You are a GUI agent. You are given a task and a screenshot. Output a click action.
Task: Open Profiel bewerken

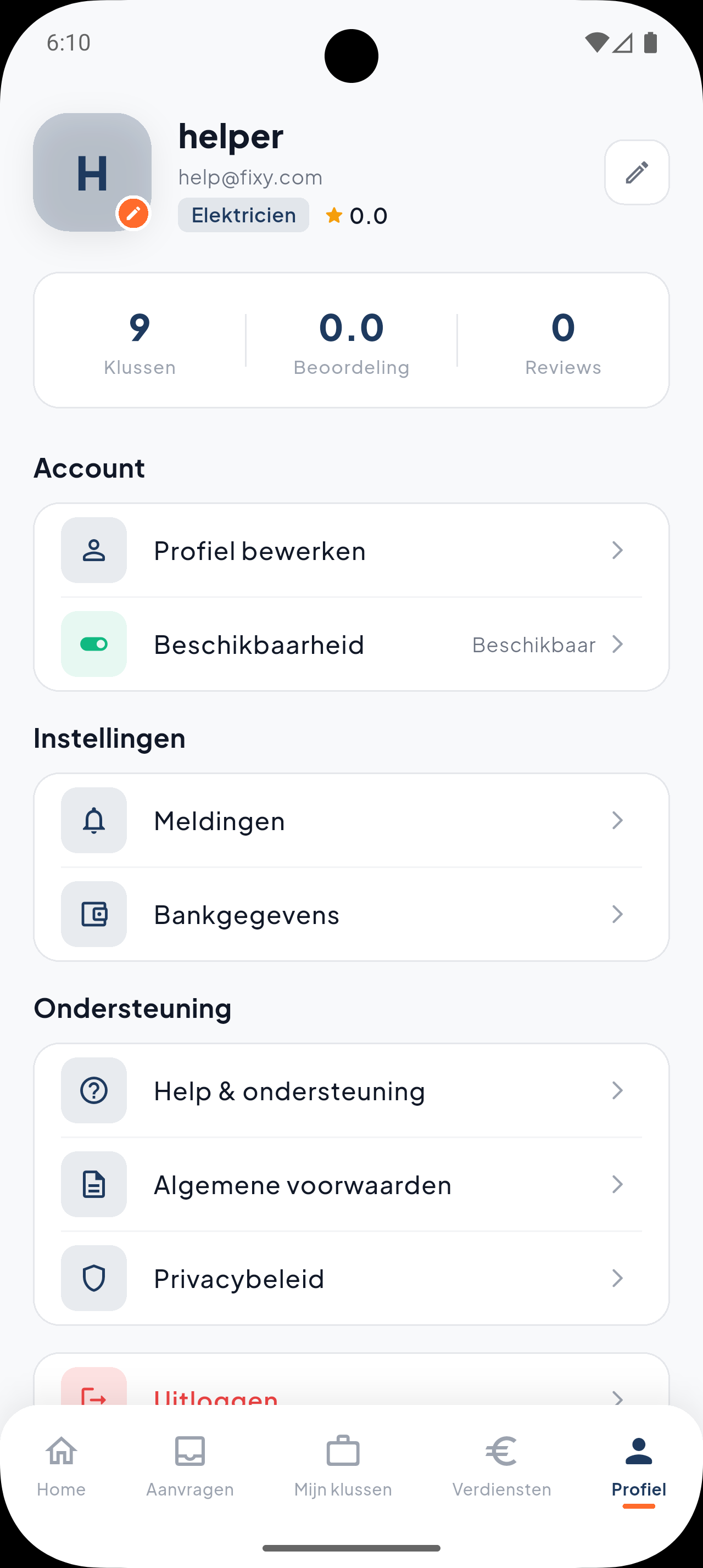351,550
